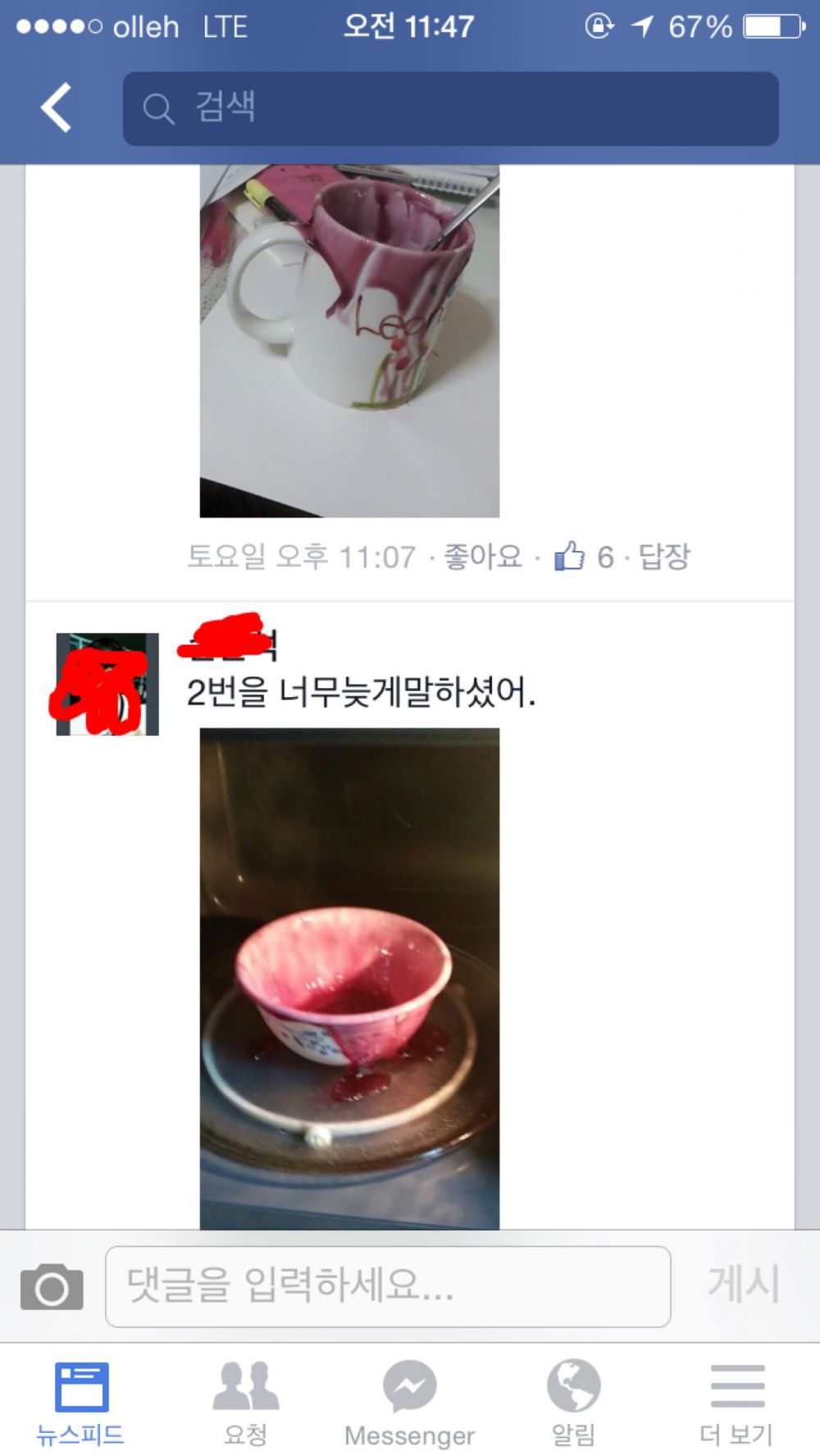
Task: Open the microwave bowl photo
Action: pos(349,978)
